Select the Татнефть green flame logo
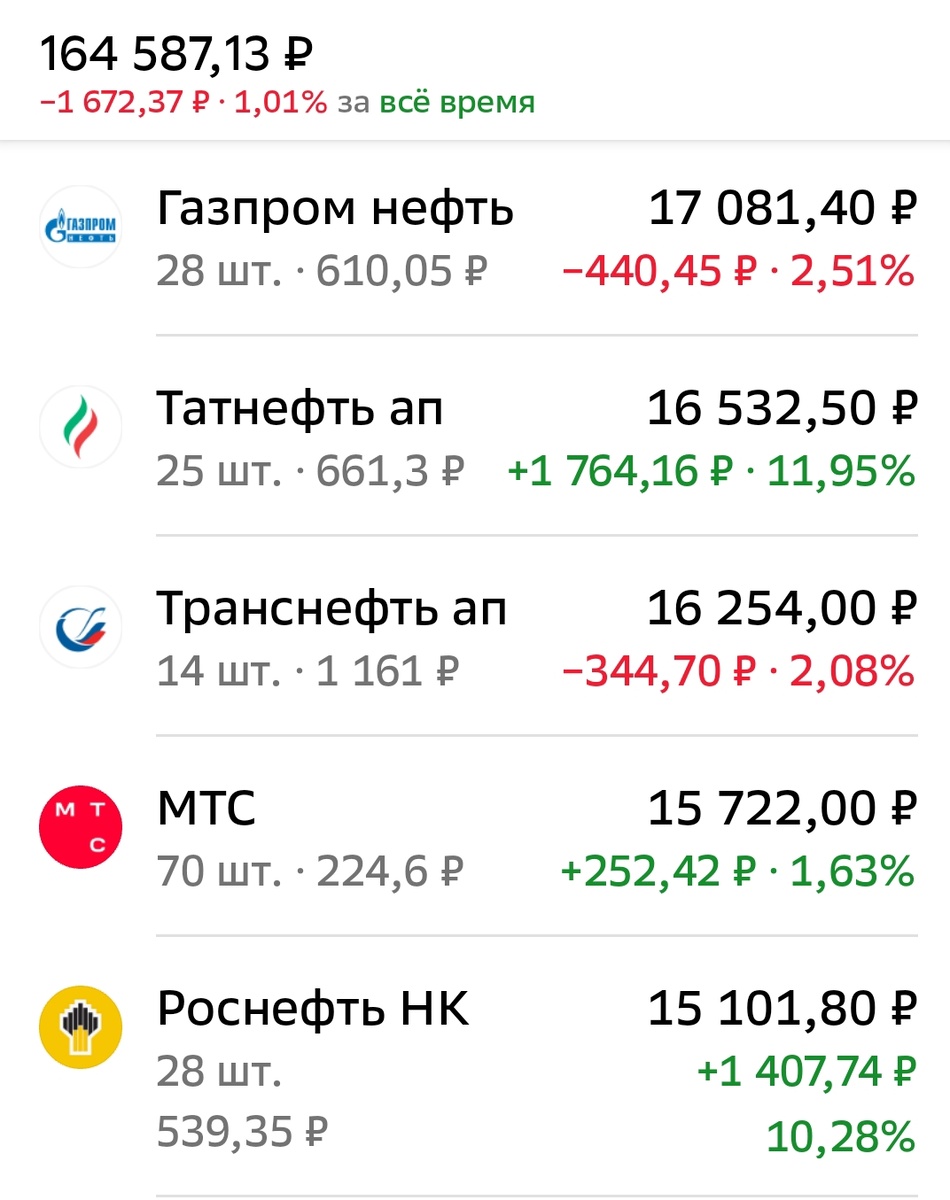The width and height of the screenshot is (950, 1200). coord(80,427)
